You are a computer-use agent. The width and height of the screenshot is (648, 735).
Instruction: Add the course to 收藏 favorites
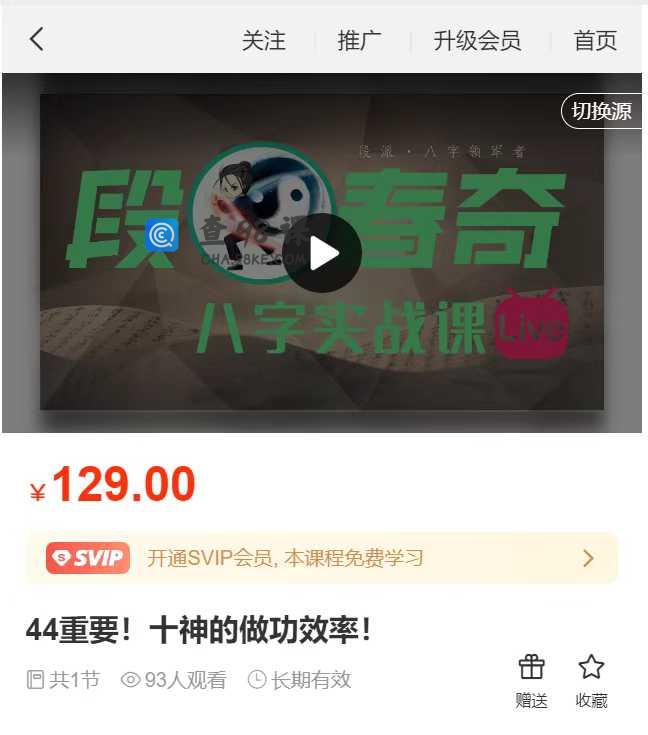[591, 680]
